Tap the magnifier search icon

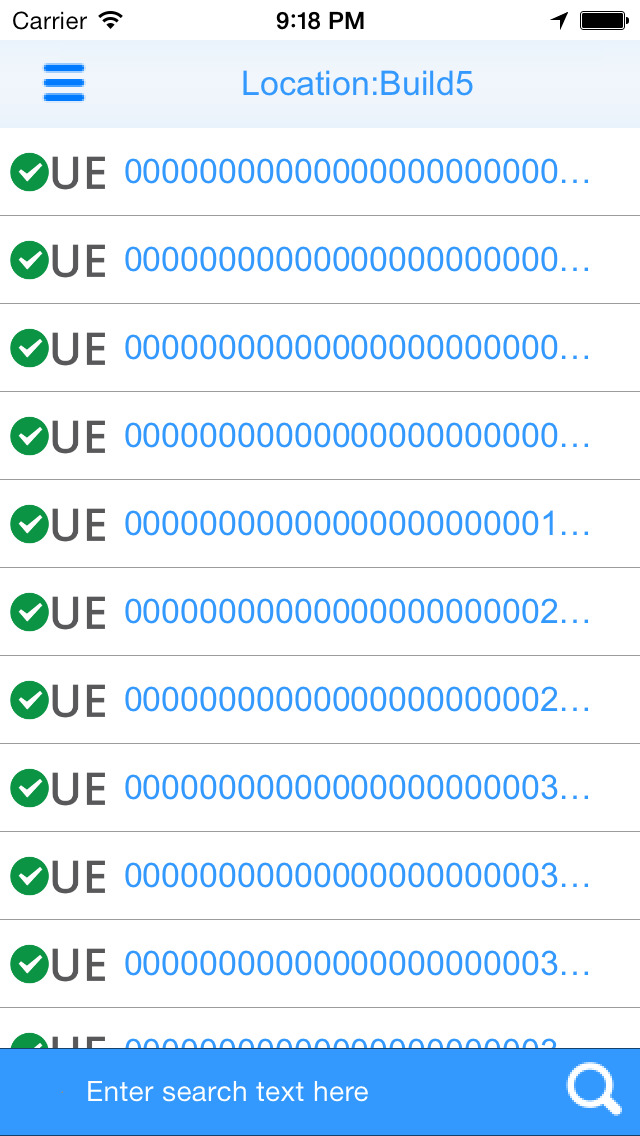coord(594,1090)
